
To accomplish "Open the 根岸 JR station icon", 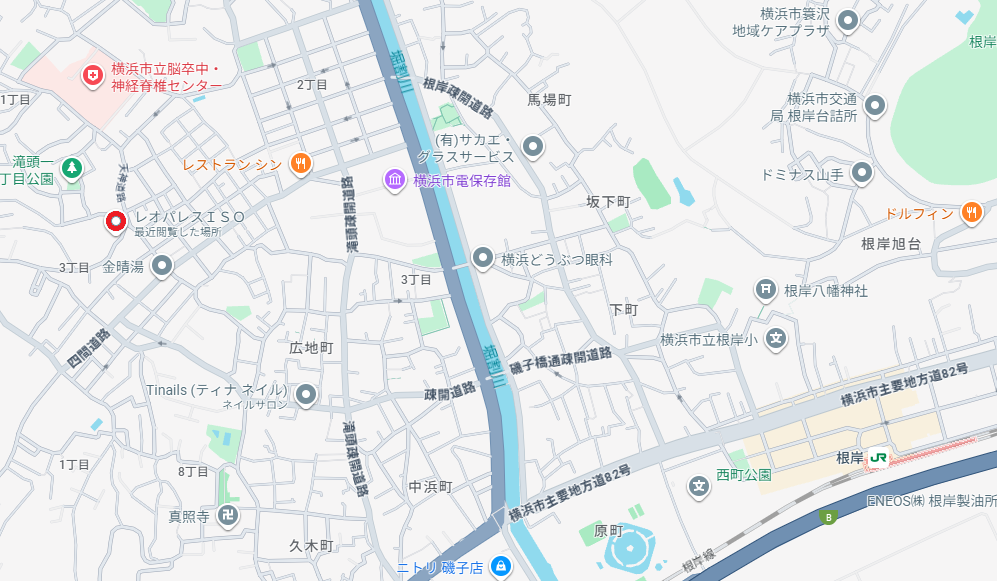I will click(879, 457).
